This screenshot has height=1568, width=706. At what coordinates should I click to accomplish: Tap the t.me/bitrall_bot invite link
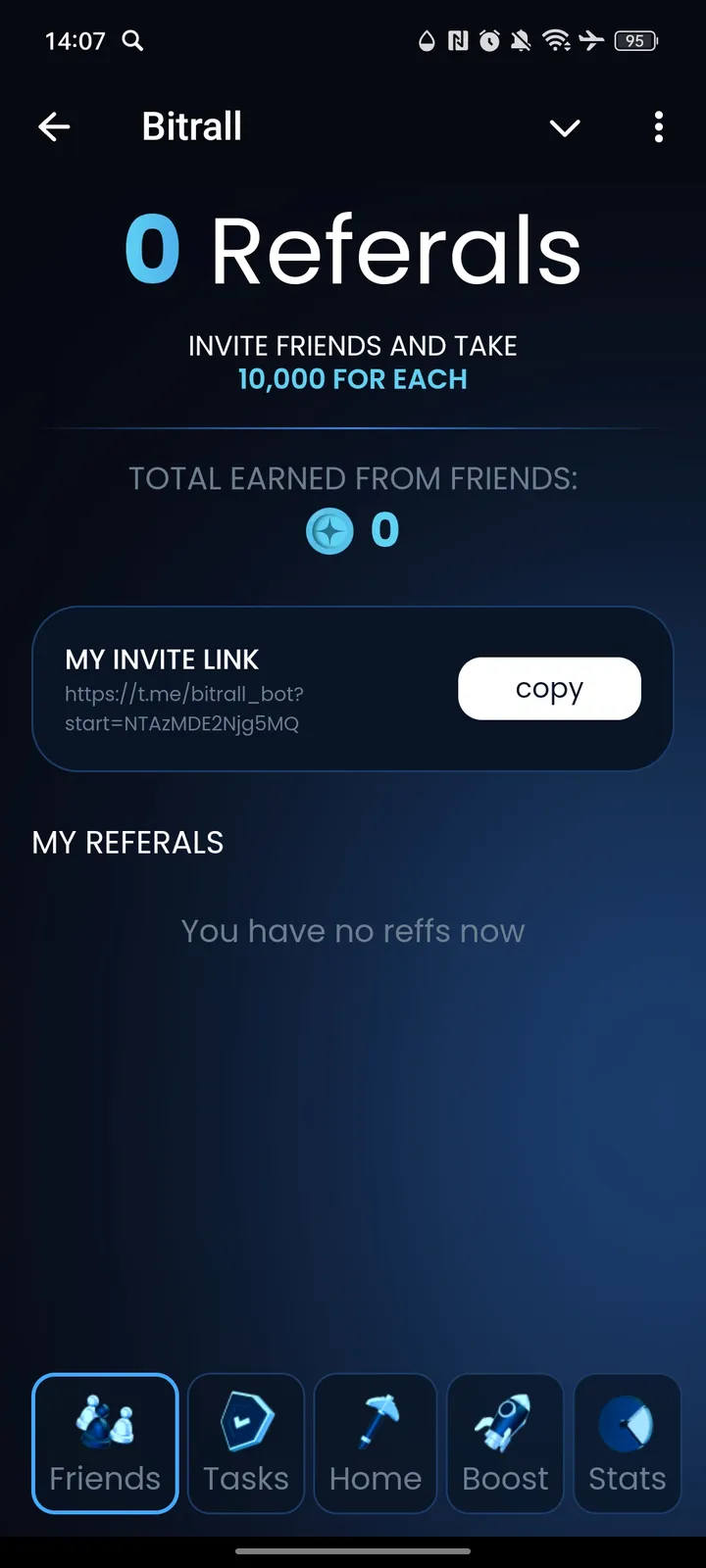[x=184, y=708]
